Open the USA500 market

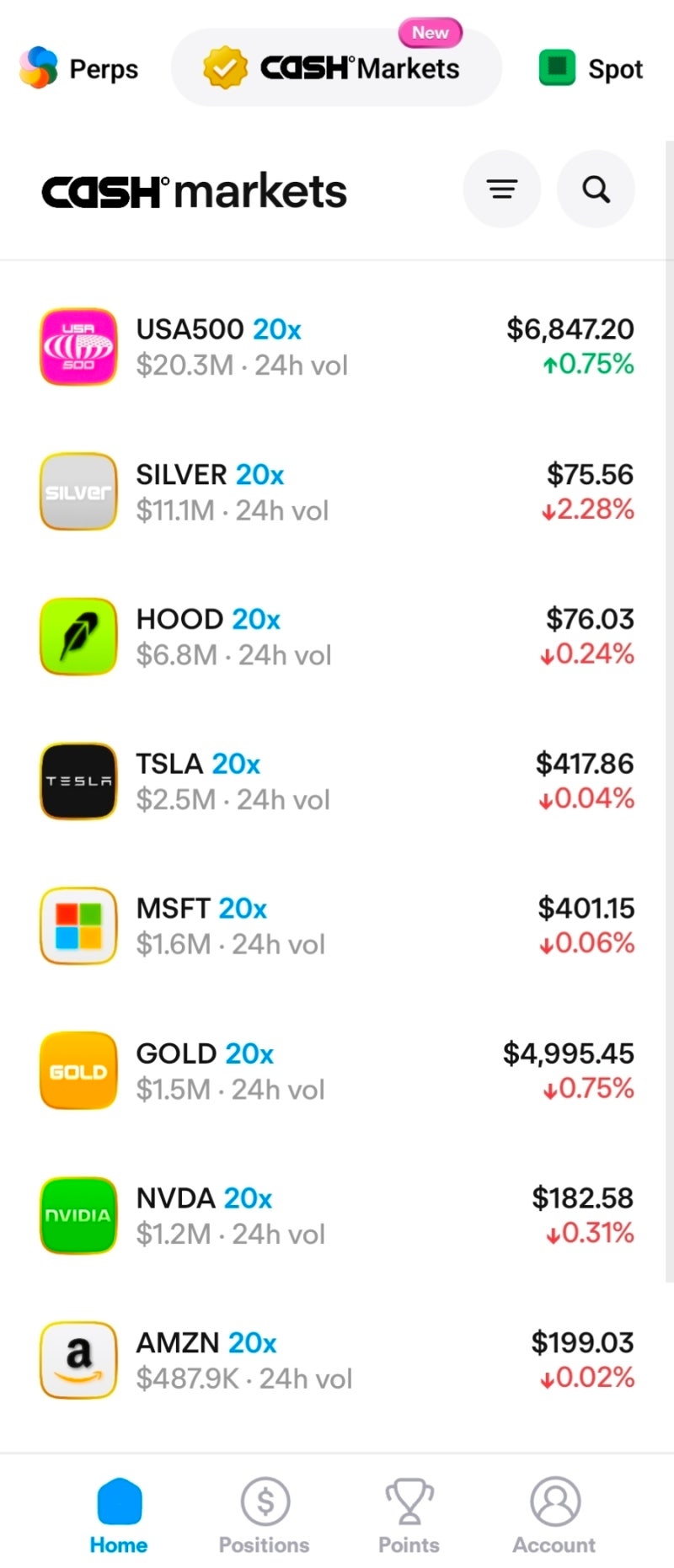pyautogui.click(x=337, y=346)
